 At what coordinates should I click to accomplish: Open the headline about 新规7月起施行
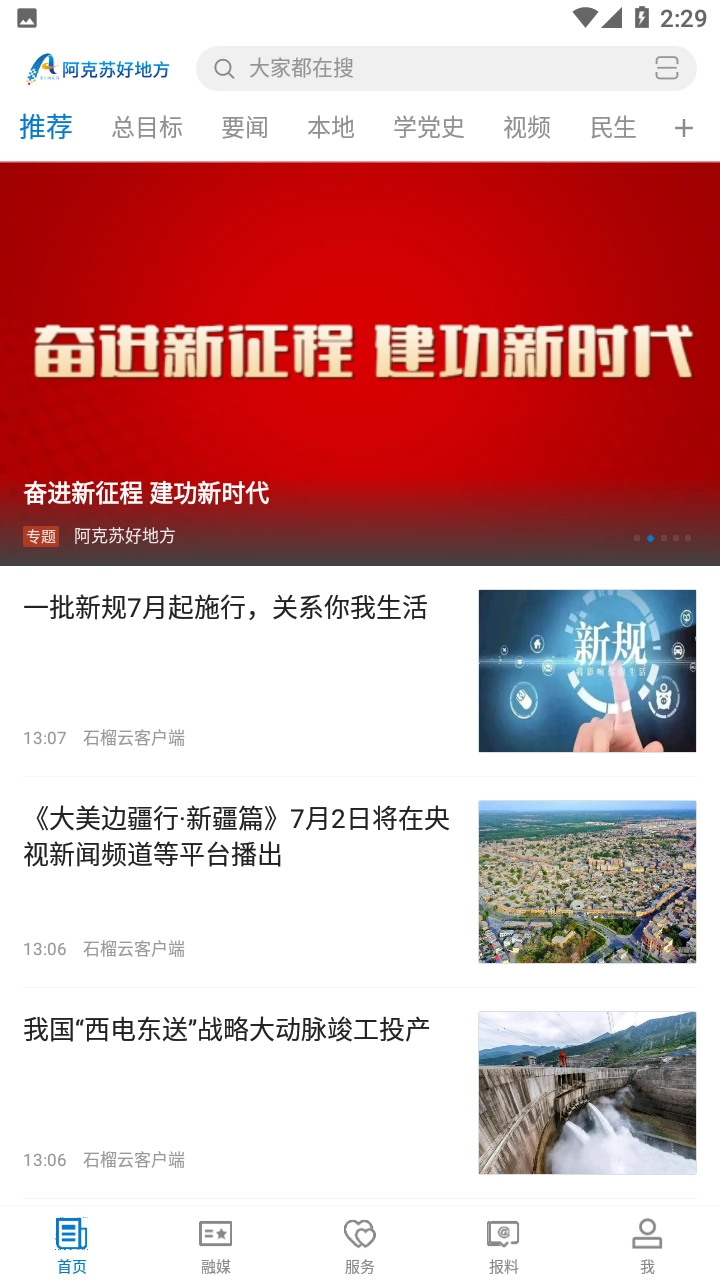coord(226,609)
